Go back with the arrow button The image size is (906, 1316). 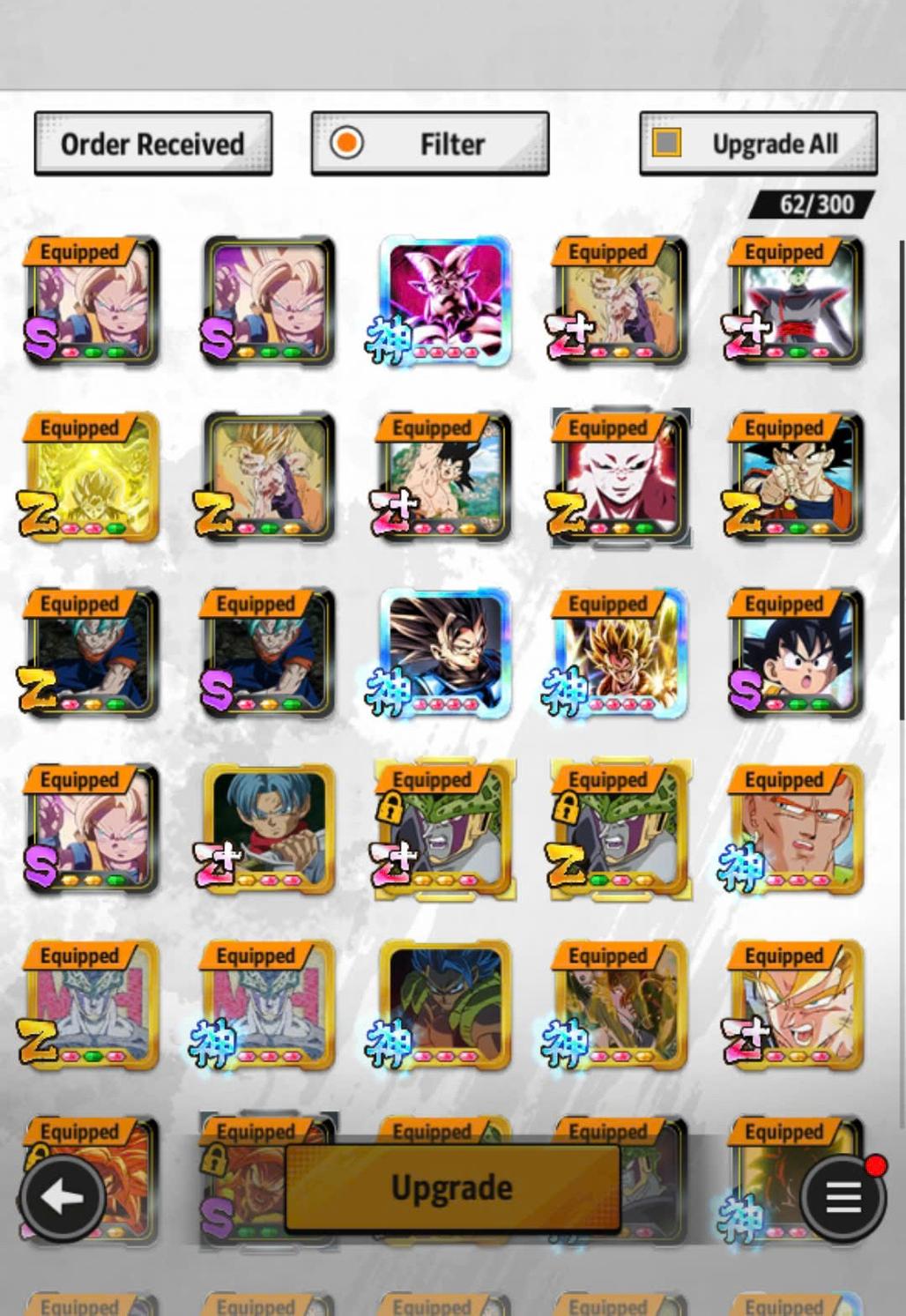click(x=62, y=1197)
